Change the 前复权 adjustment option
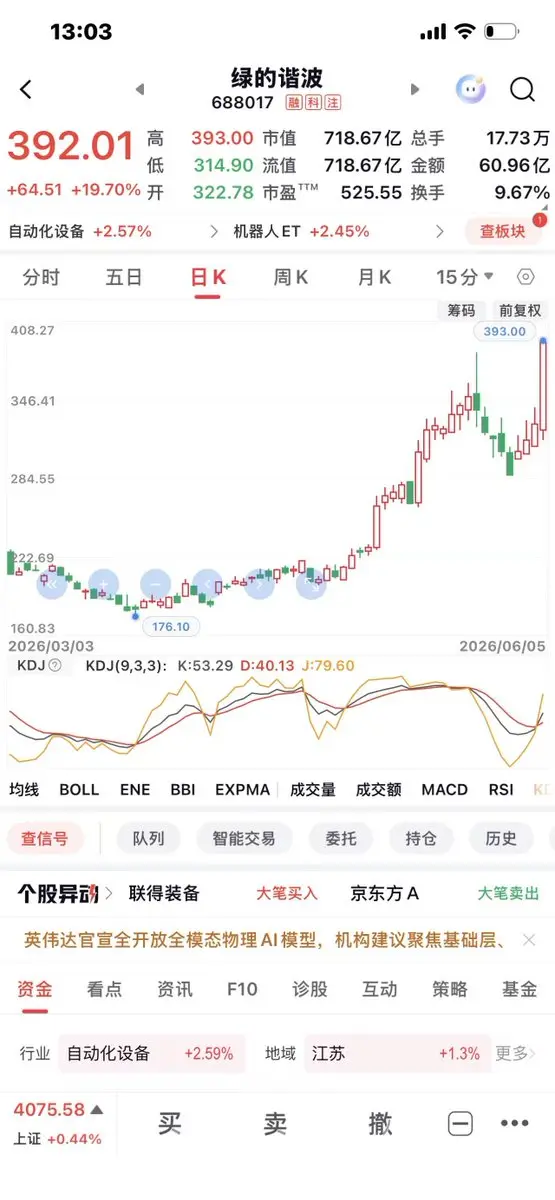The height and width of the screenshot is (1200, 555). click(x=520, y=311)
